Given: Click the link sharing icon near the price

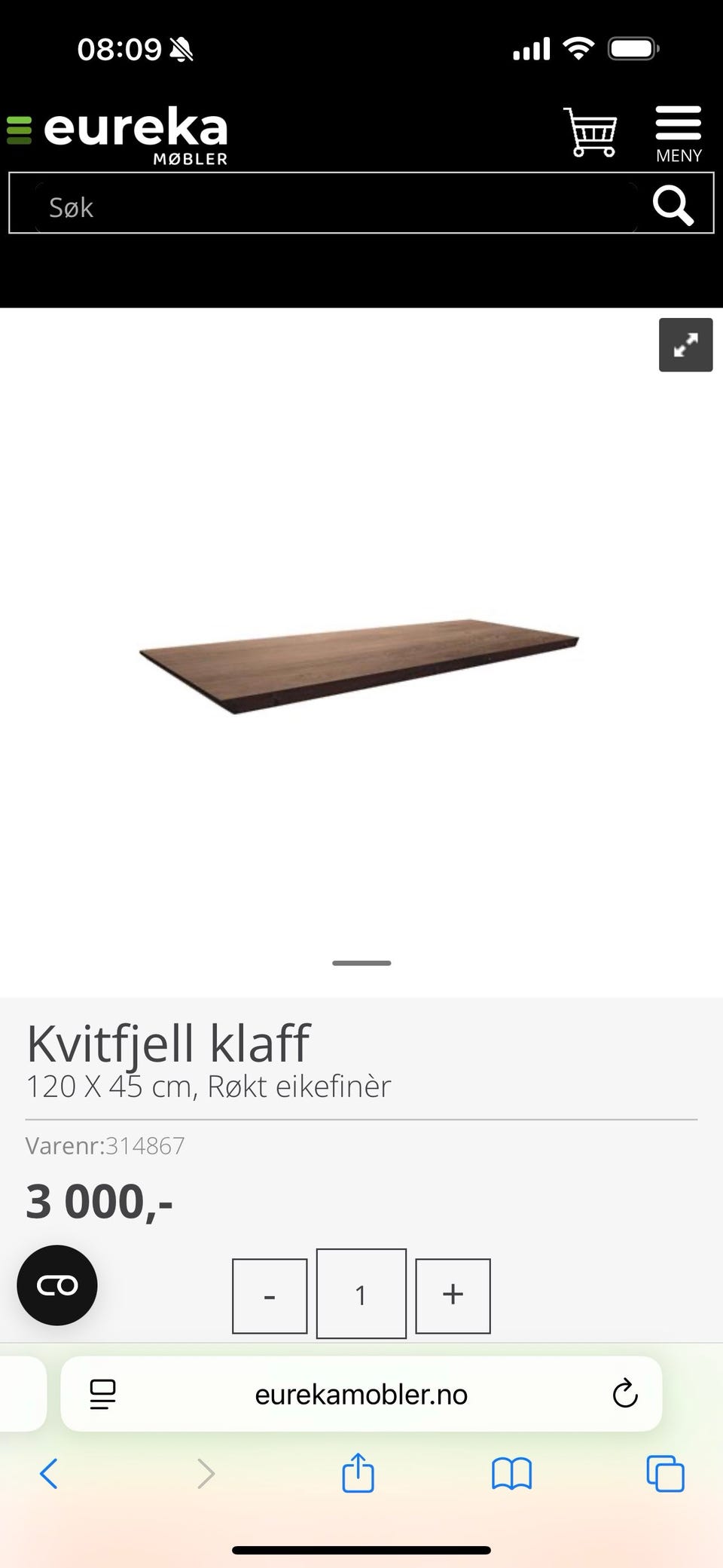Looking at the screenshot, I should tap(56, 1285).
